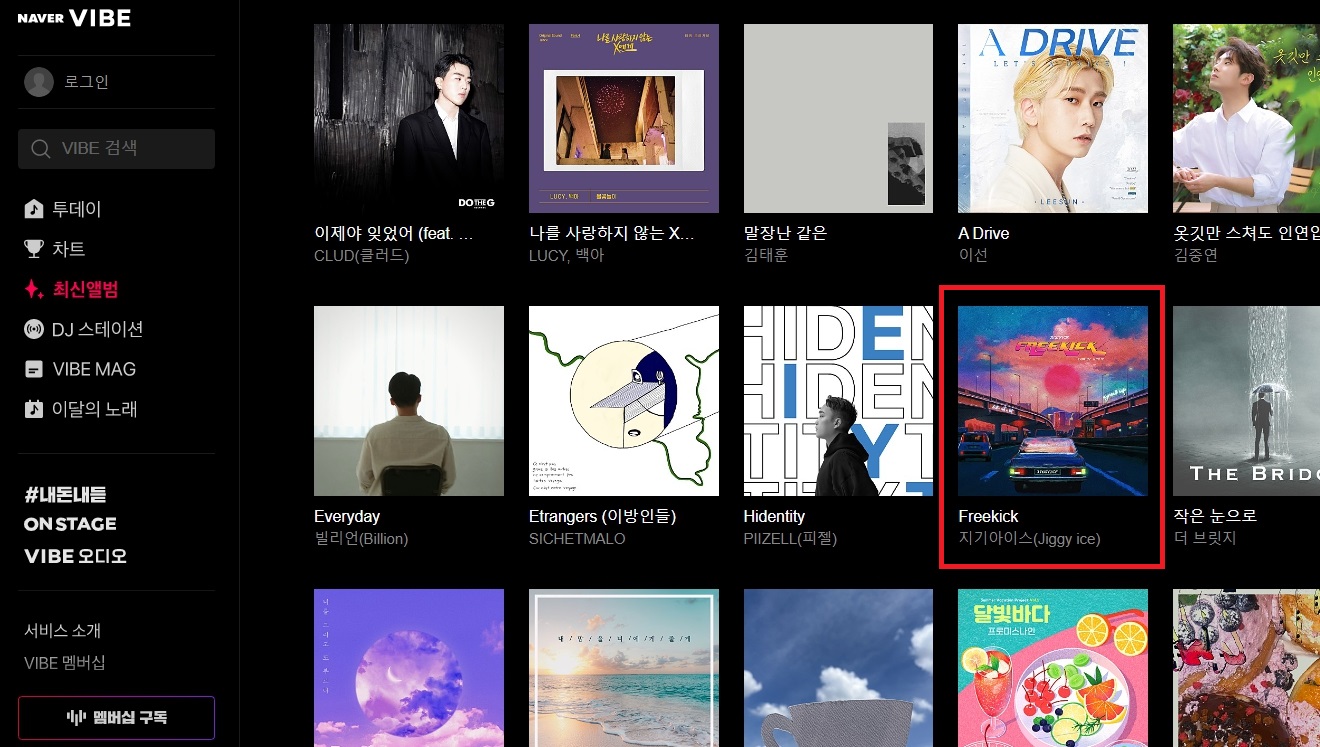
Task: Tap 로그인 to sign in
Action: click(x=86, y=82)
